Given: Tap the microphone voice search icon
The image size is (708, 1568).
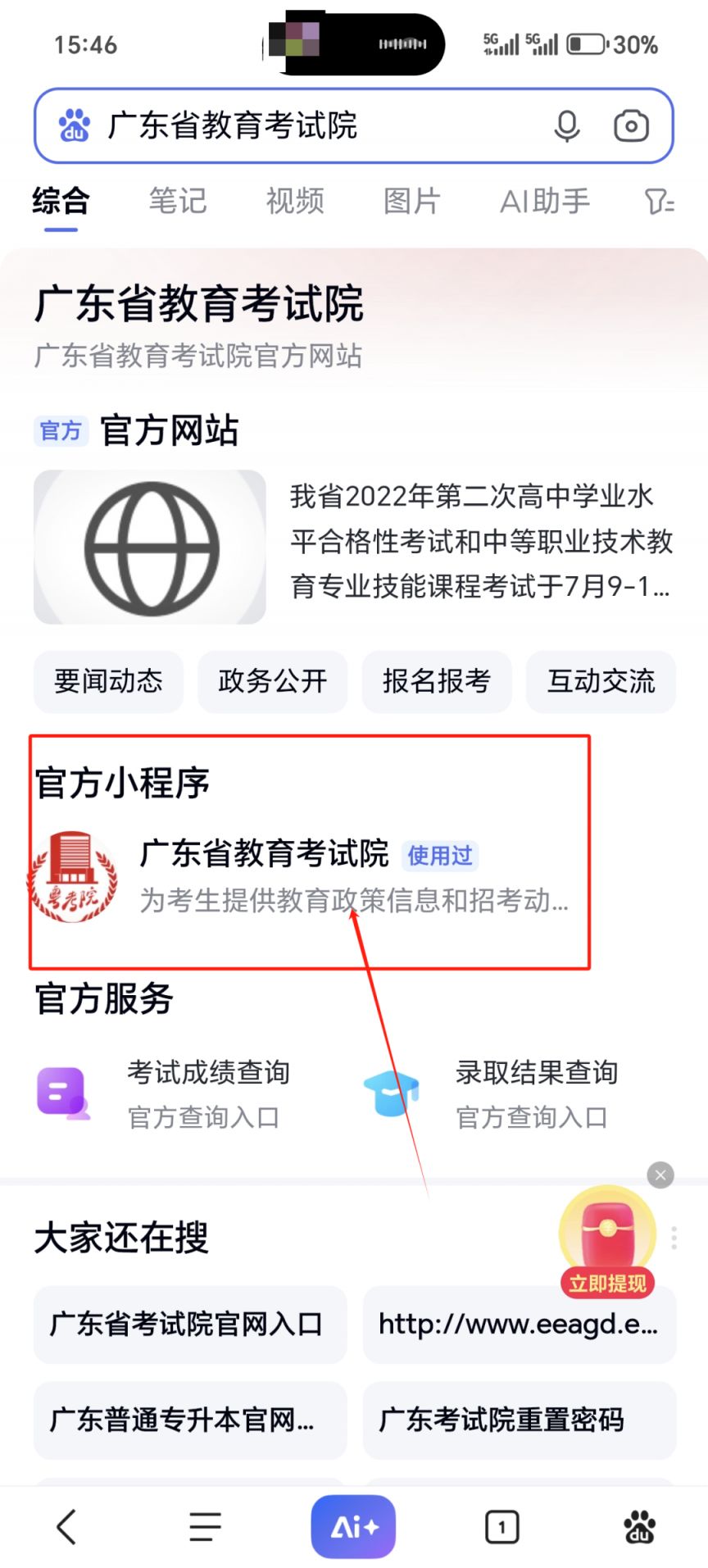Looking at the screenshot, I should coord(567,126).
